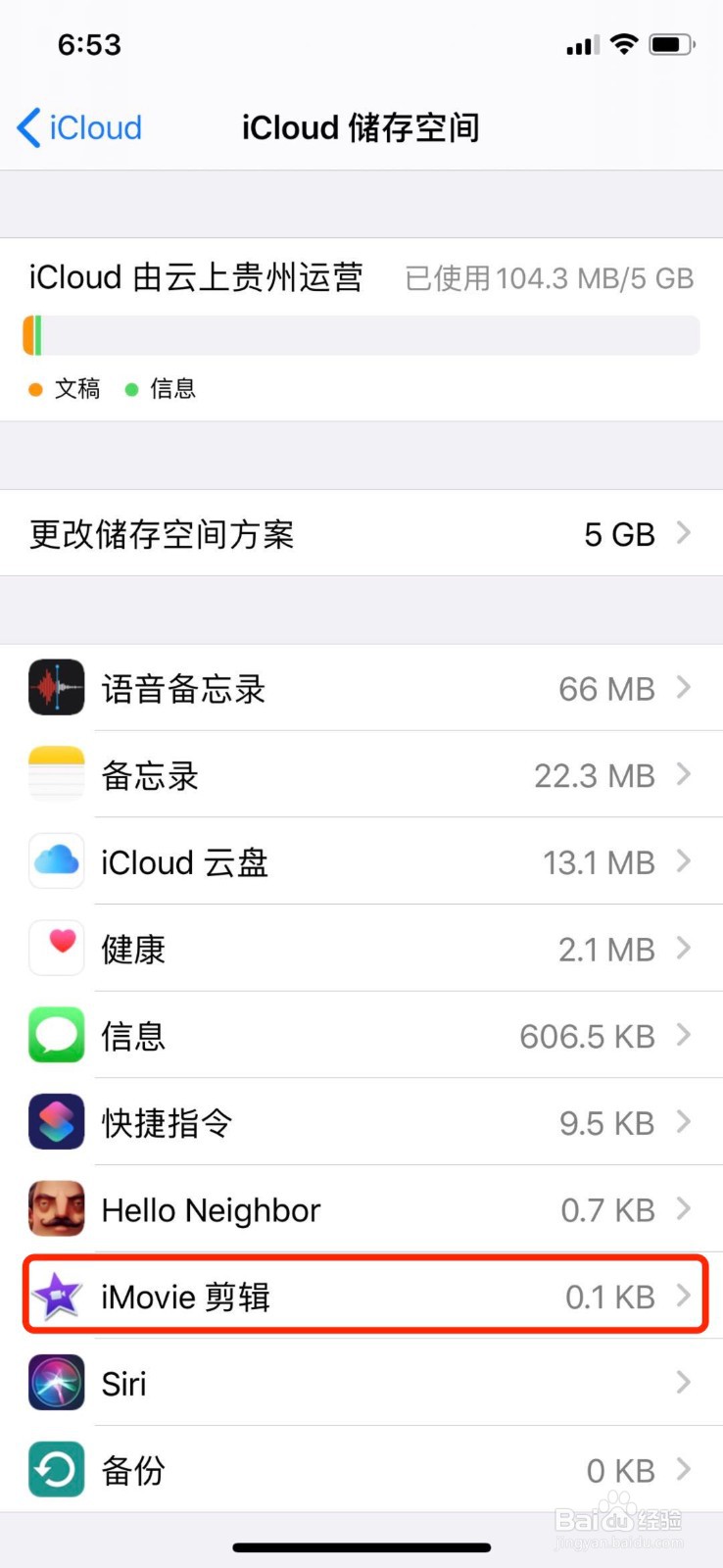Go back to iCloud settings
Screen dimensions: 723x1568
78,127
